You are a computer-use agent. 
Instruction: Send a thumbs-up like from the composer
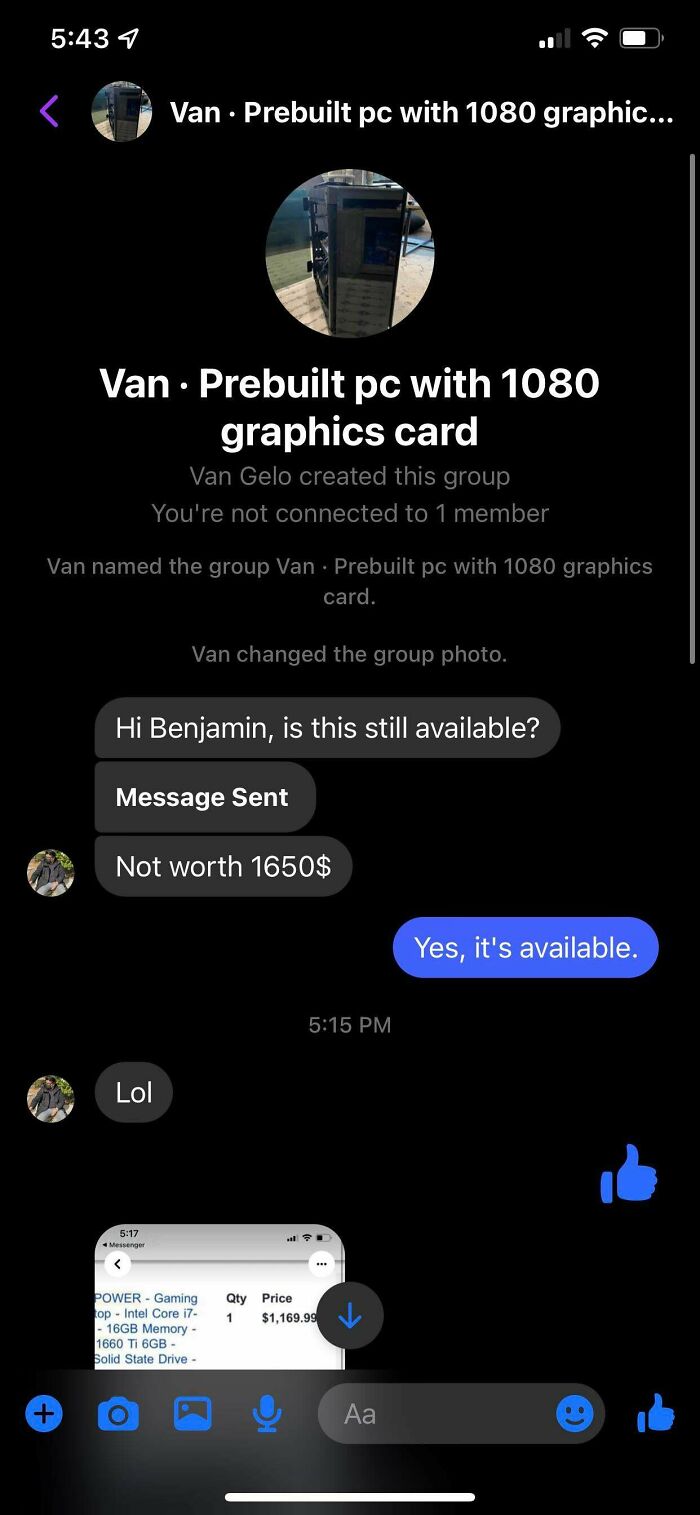coord(656,1413)
